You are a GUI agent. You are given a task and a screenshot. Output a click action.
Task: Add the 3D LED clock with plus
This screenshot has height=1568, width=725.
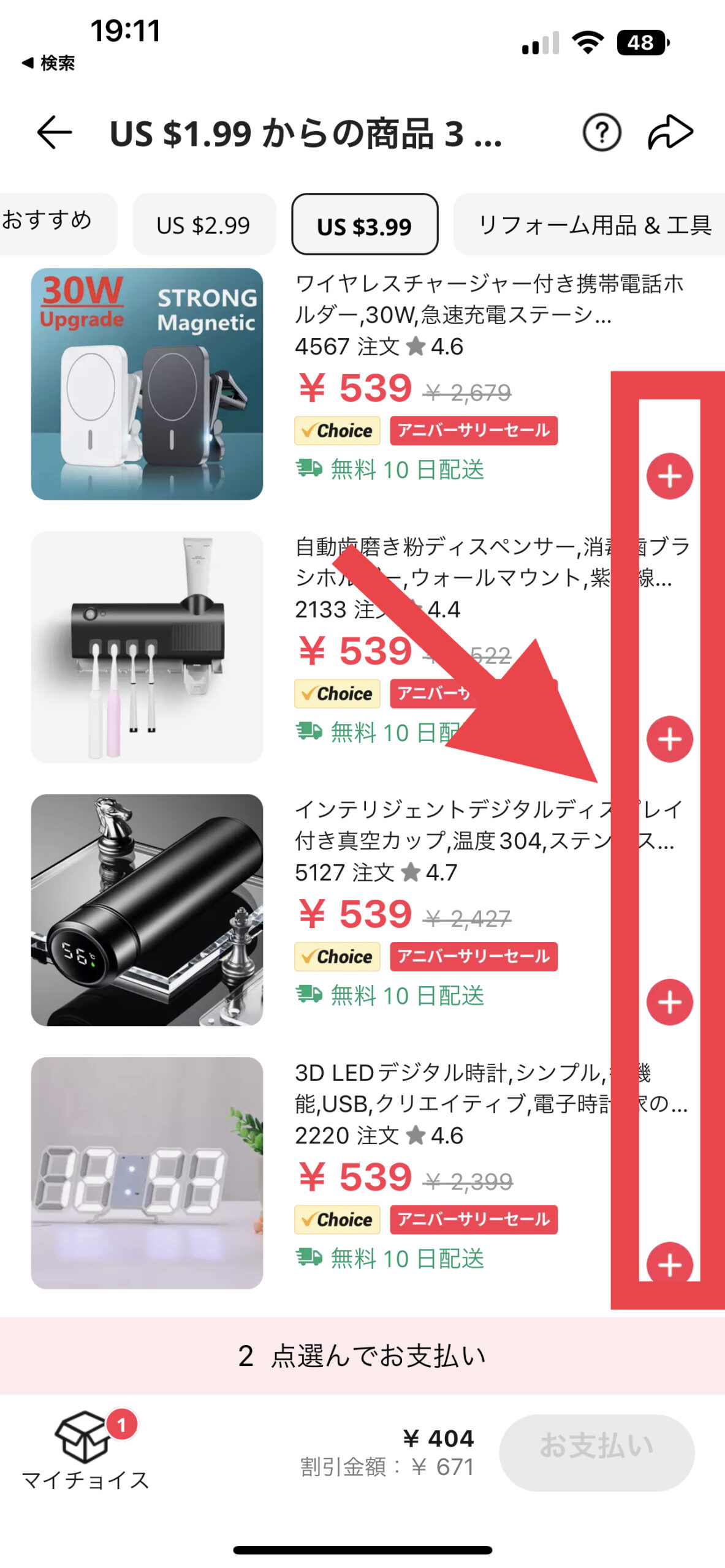click(x=669, y=1263)
